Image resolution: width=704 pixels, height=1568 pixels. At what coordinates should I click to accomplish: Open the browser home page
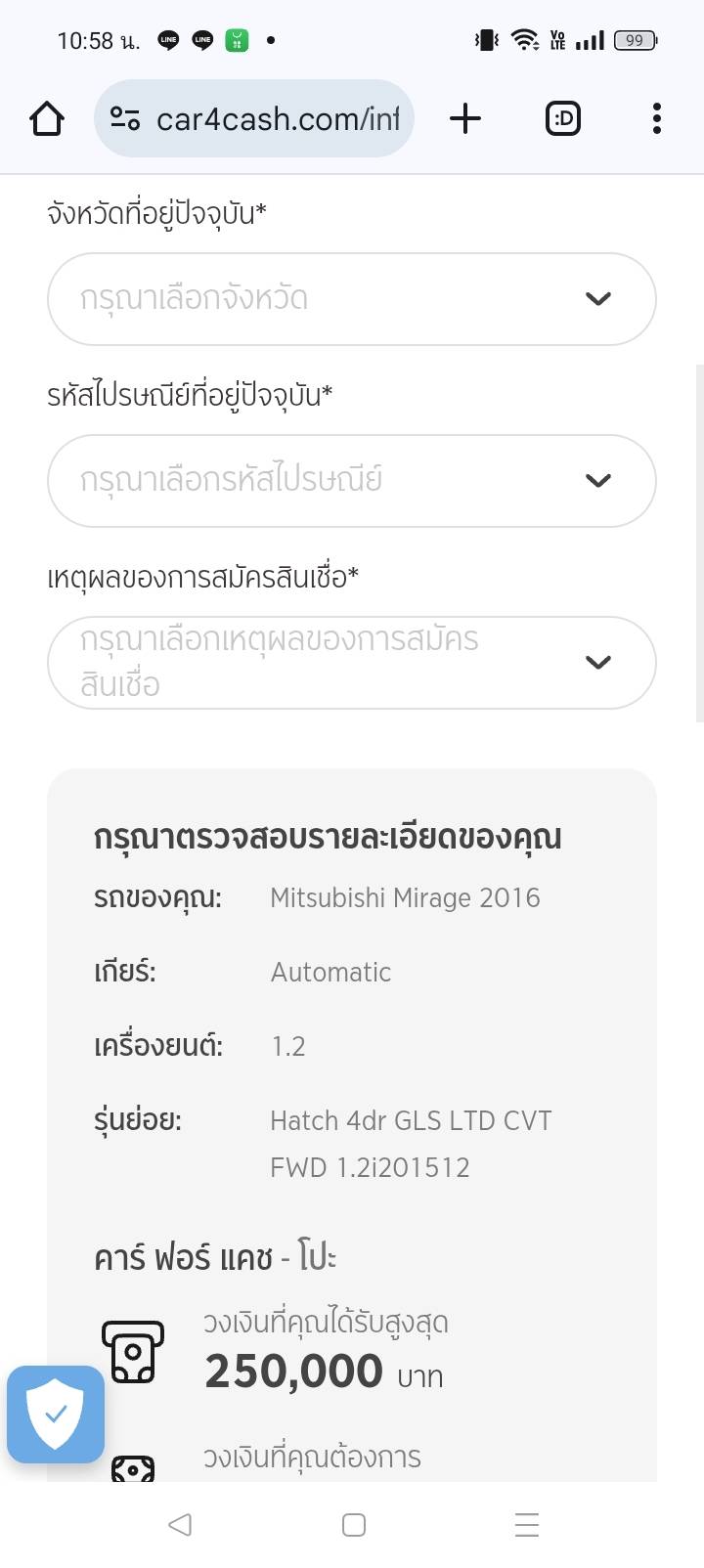(x=47, y=119)
